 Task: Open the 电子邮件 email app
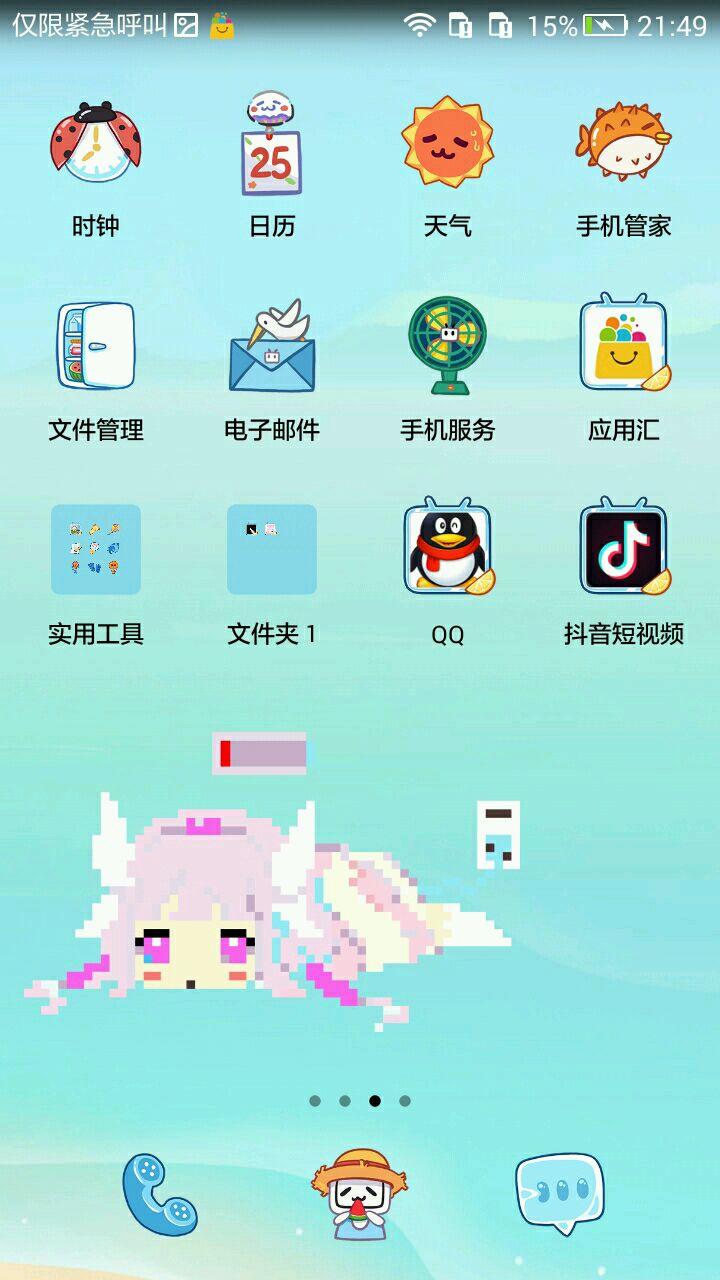271,346
